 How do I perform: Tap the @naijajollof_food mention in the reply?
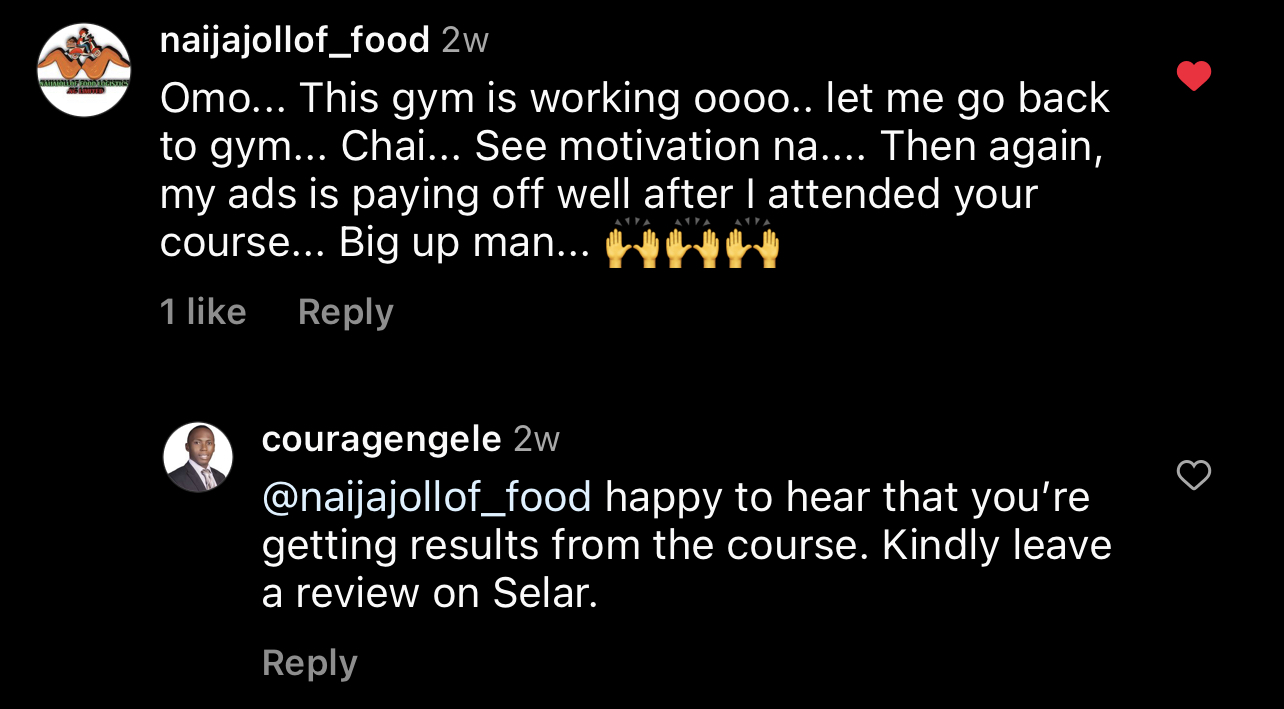(x=427, y=496)
